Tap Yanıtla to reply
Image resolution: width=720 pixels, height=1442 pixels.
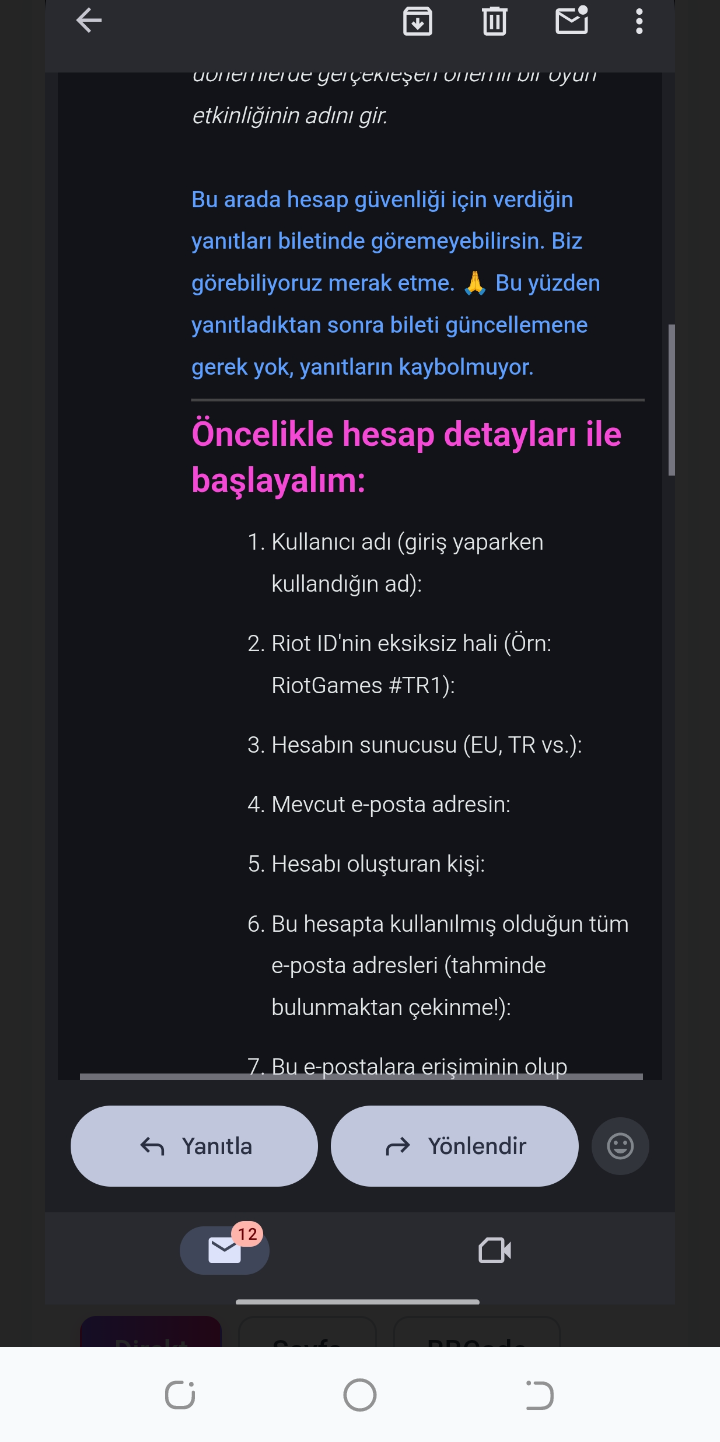pyautogui.click(x=194, y=1146)
